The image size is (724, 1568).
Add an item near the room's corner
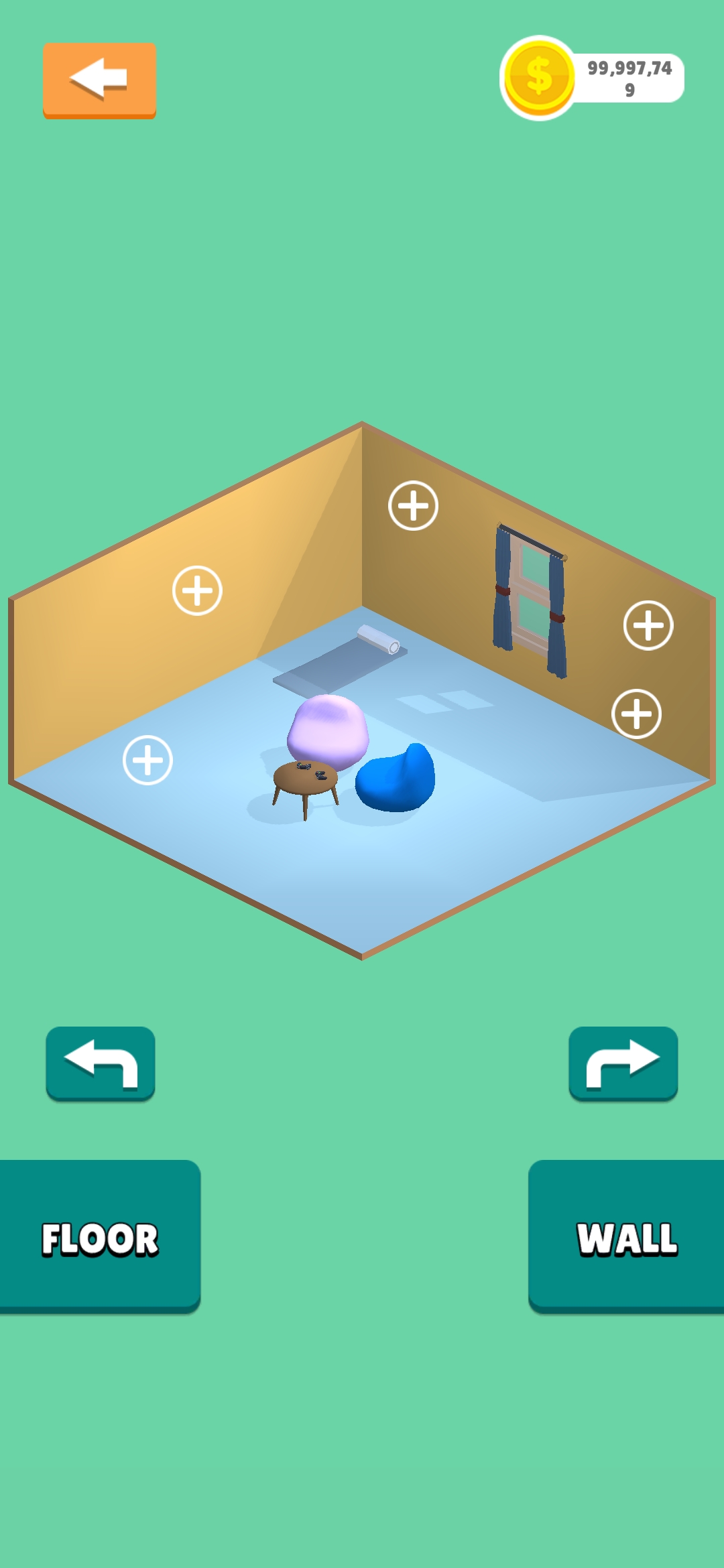413,505
